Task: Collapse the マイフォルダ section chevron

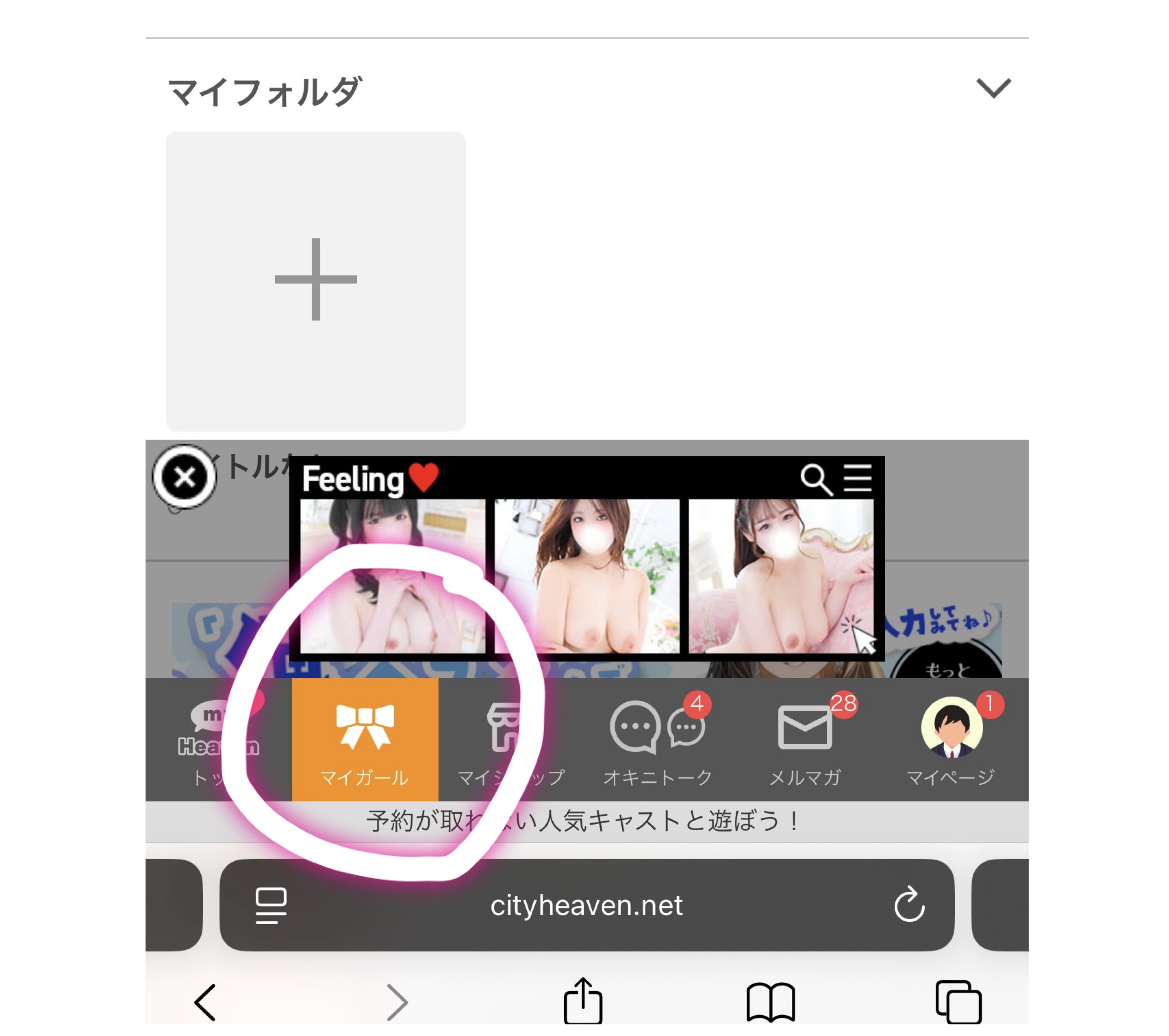Action: click(993, 88)
